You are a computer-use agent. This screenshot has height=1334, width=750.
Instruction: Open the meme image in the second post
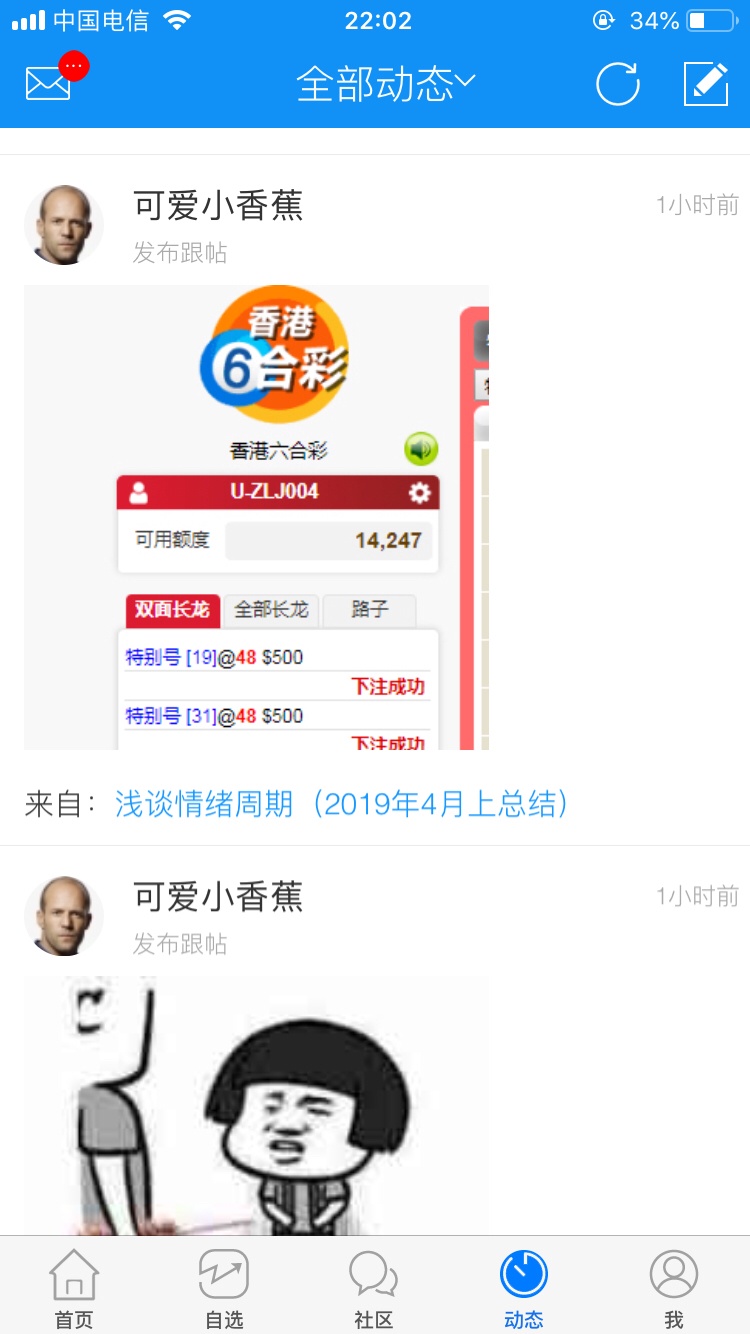coord(256,1105)
